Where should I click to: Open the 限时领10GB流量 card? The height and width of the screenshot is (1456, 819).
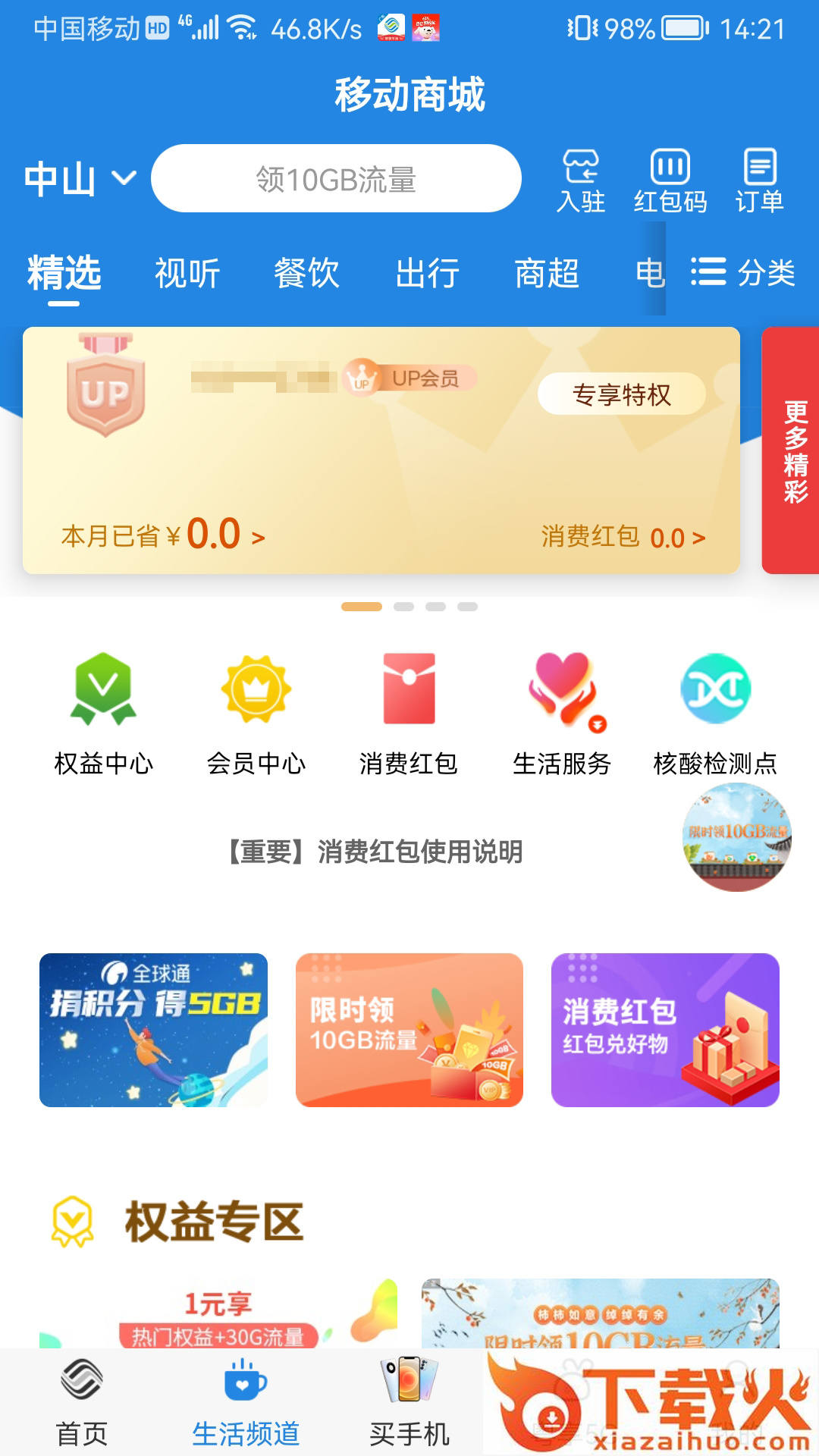point(409,1030)
